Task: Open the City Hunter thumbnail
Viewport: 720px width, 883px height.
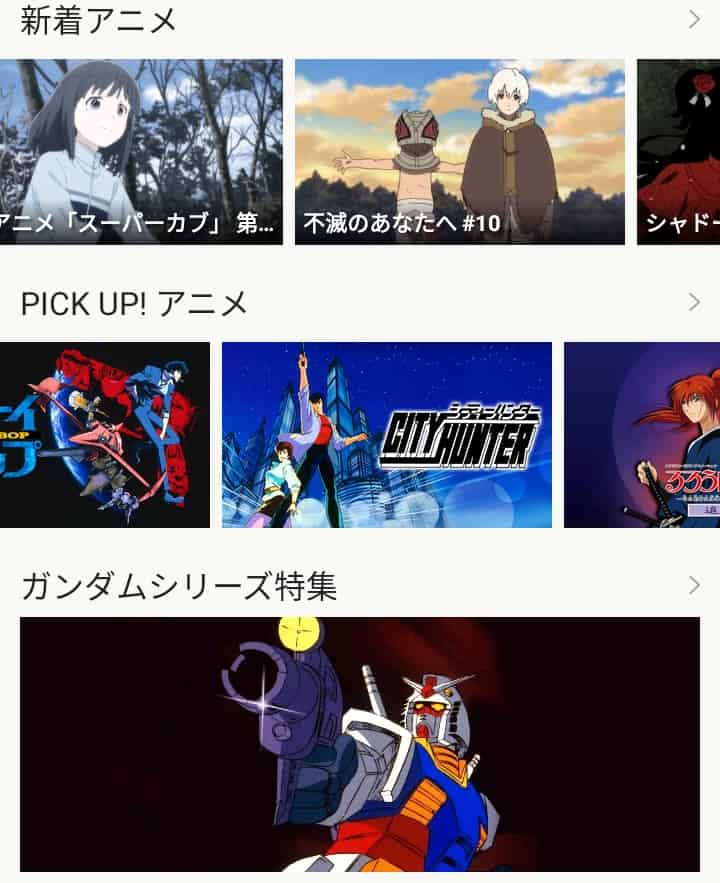Action: click(x=386, y=434)
